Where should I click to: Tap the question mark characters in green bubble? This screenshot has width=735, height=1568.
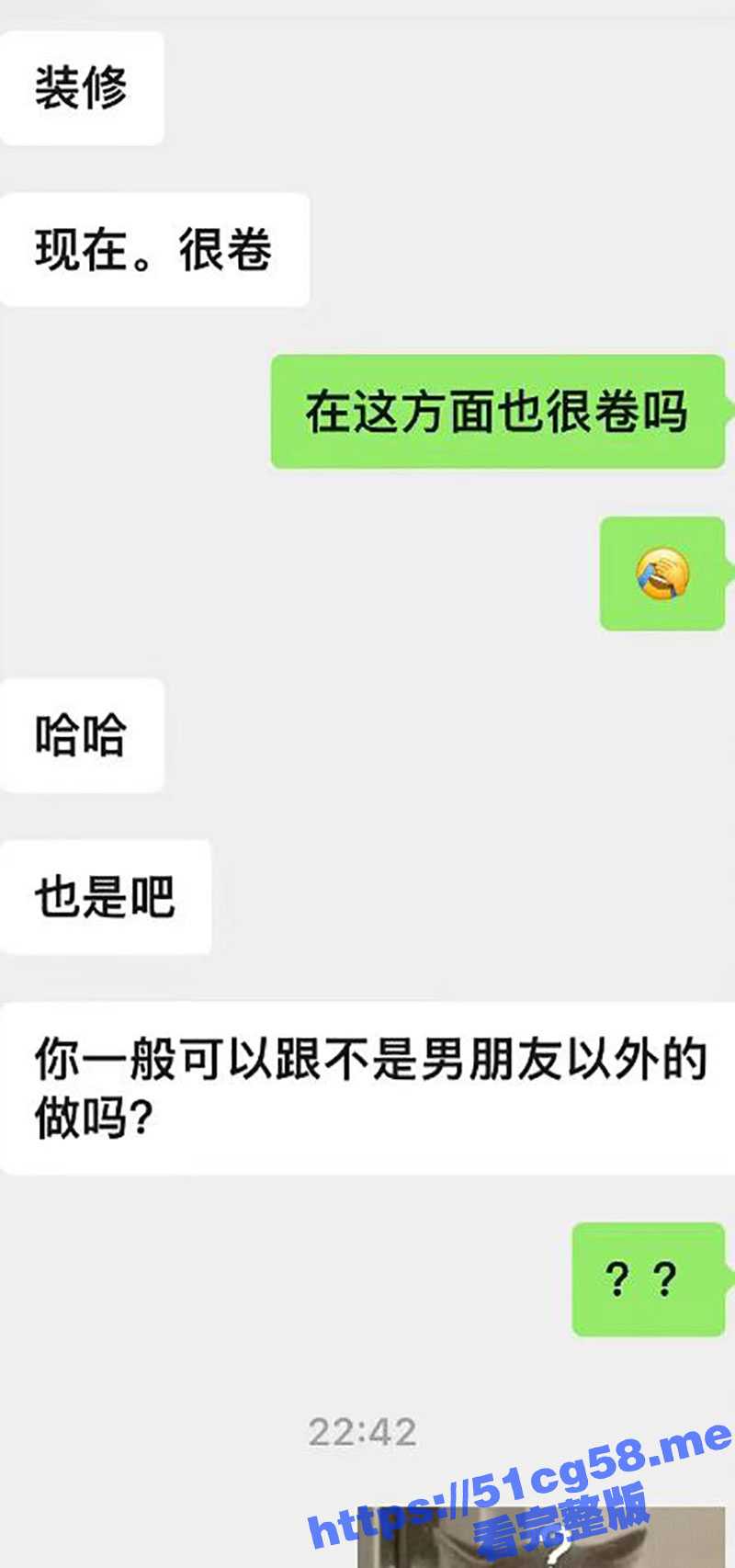(x=643, y=1277)
